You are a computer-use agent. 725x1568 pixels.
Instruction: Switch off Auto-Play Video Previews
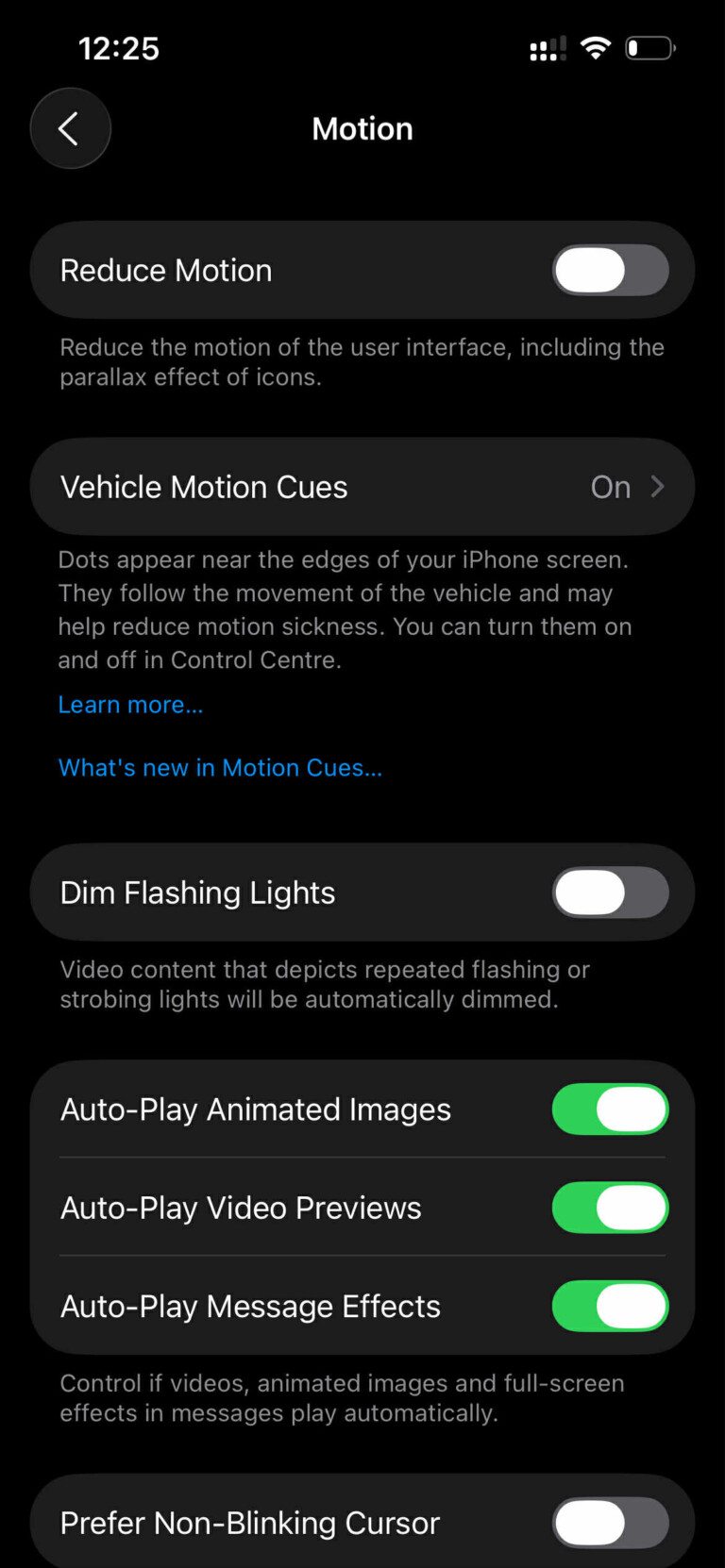(x=610, y=1208)
